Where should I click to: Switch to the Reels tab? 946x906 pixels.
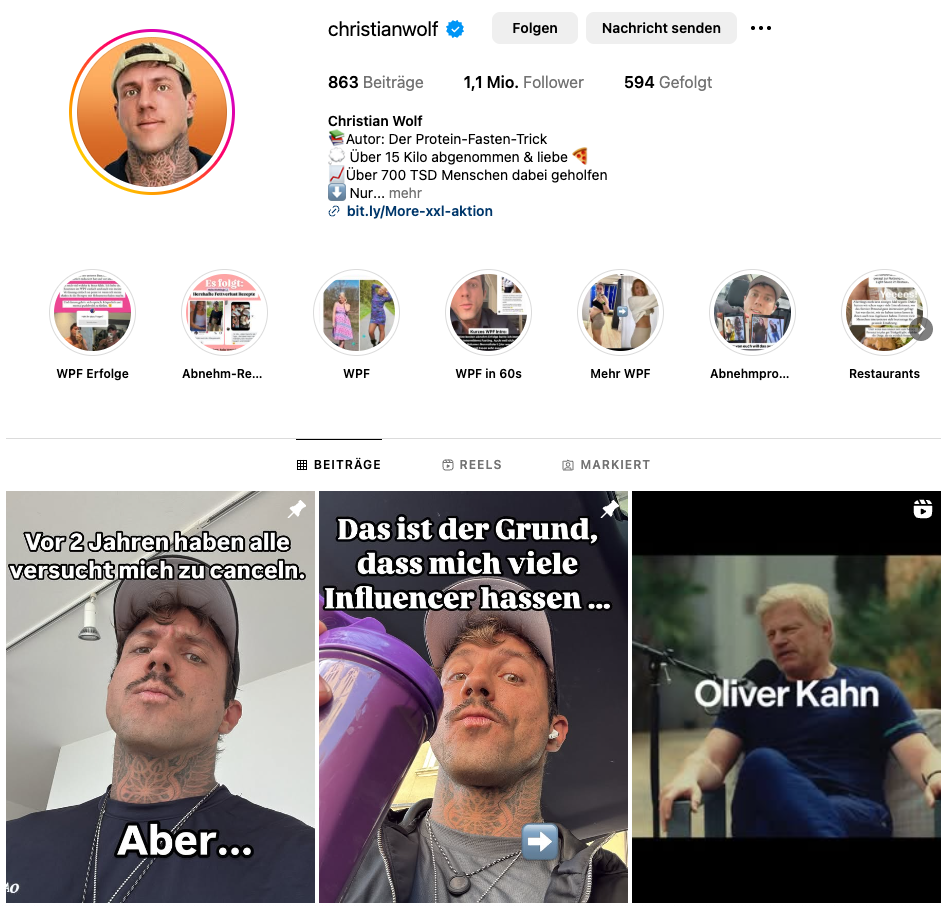point(472,465)
